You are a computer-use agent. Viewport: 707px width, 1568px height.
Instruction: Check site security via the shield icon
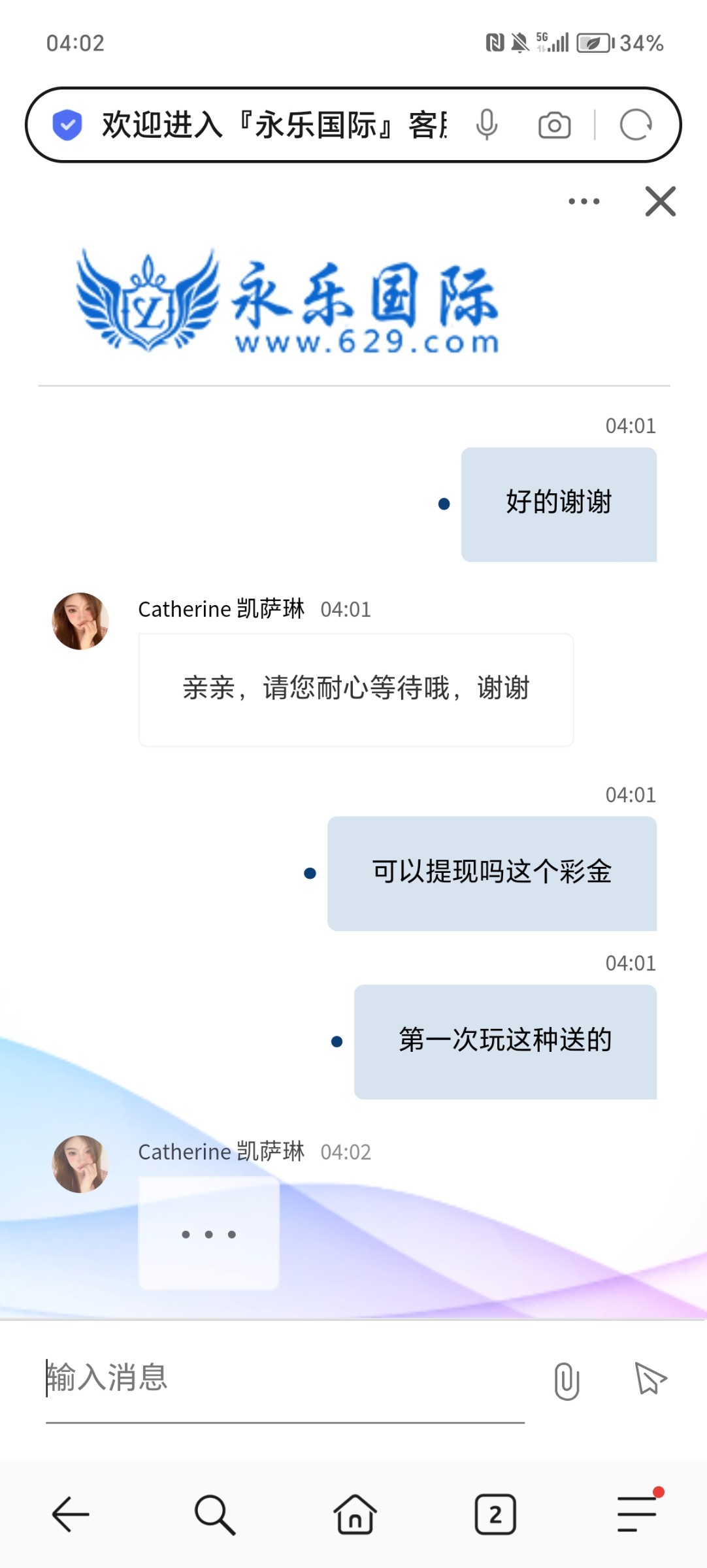tap(67, 125)
